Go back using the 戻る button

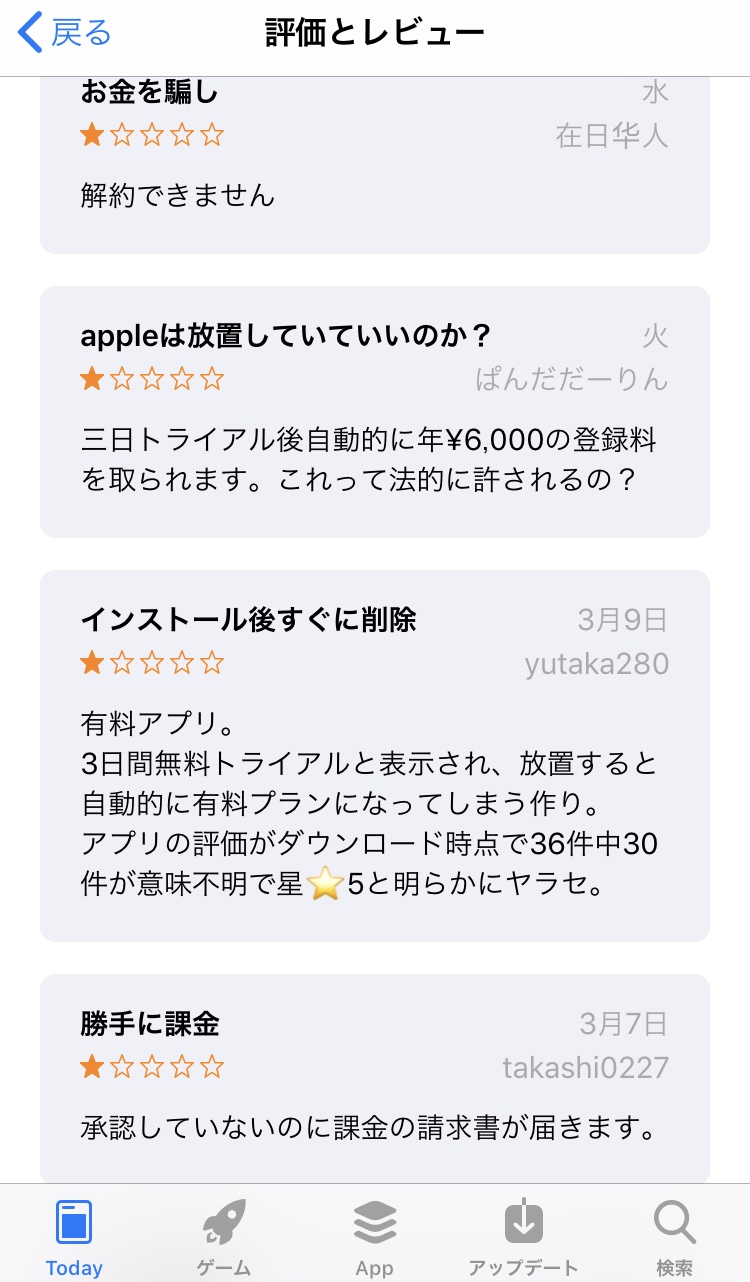[66, 33]
